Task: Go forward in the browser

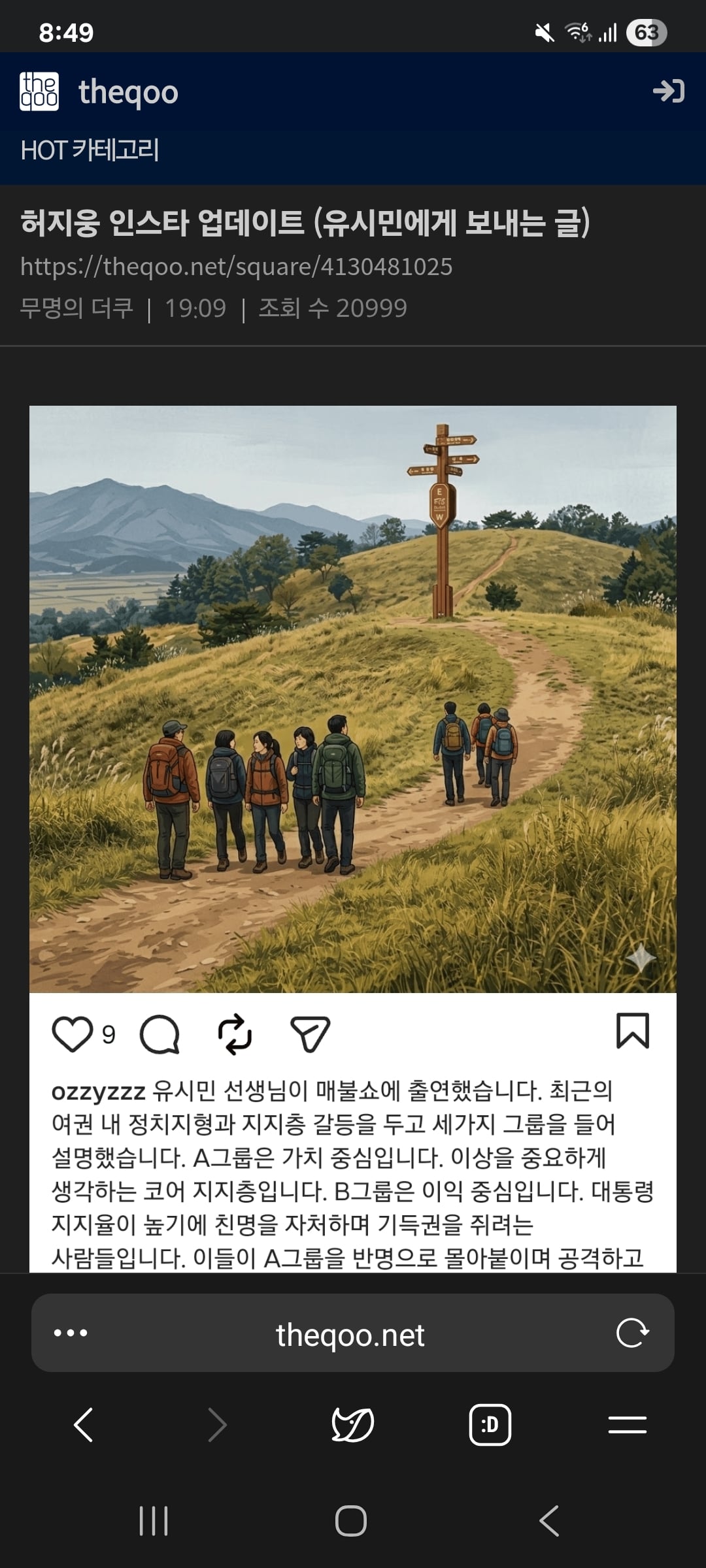Action: point(217,1424)
